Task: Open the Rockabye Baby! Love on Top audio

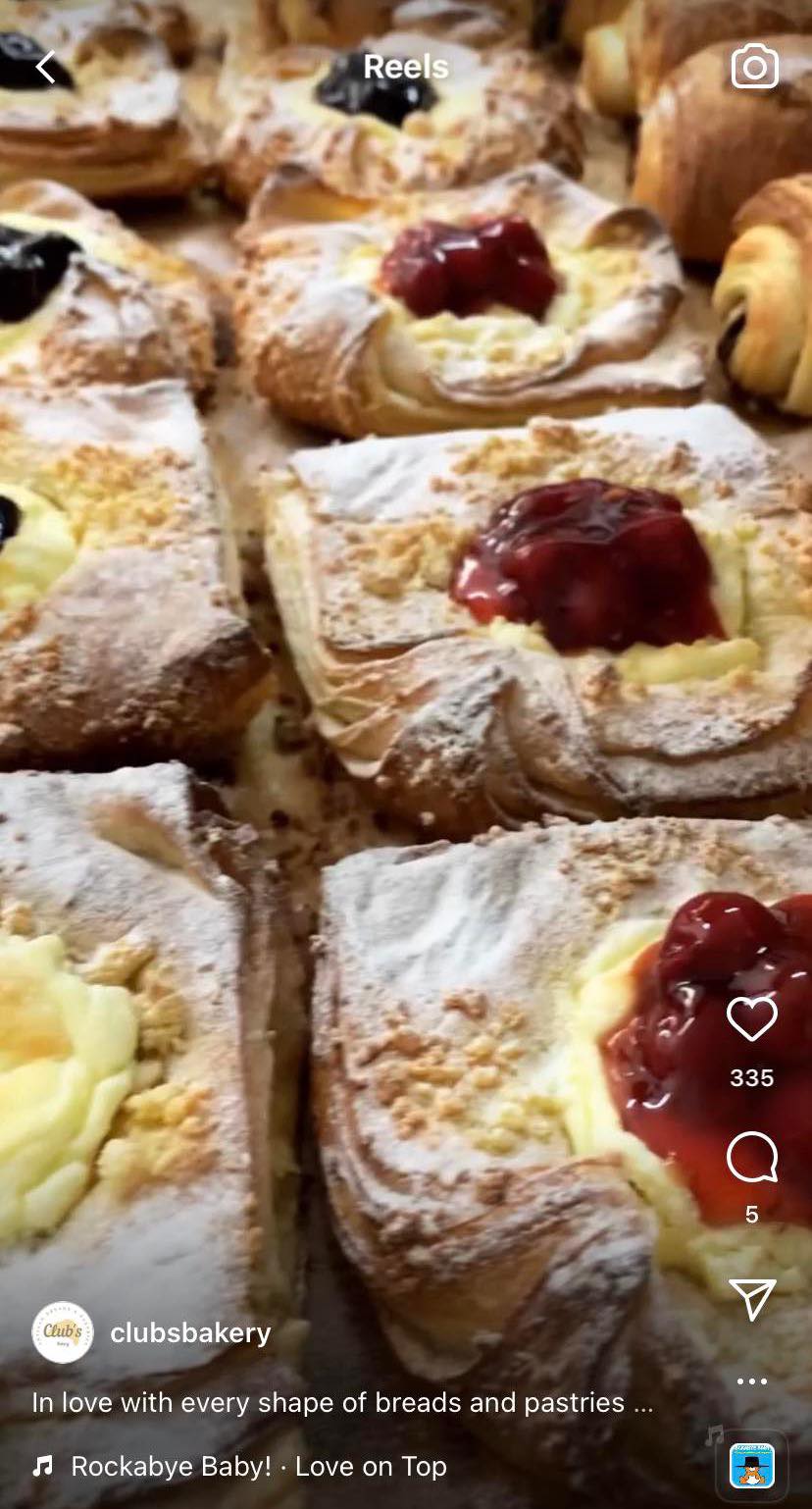Action: (x=258, y=1466)
